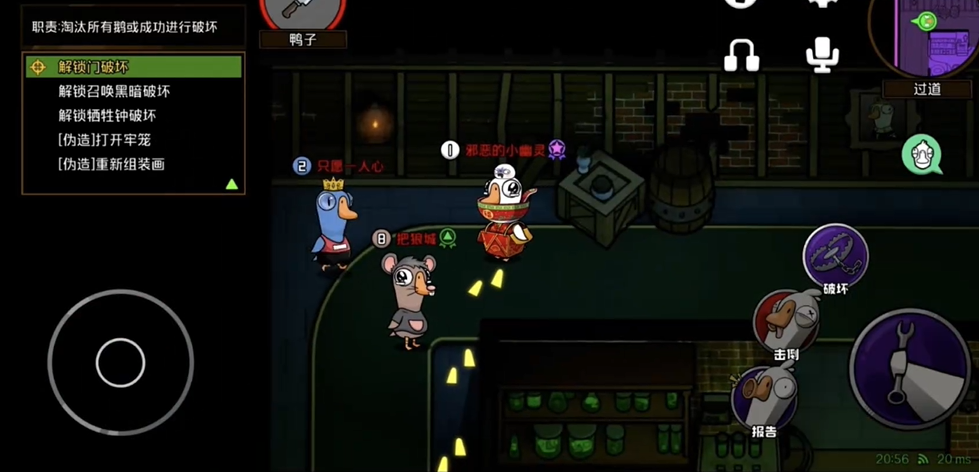The width and height of the screenshot is (979, 472).
Task: Tap the virtual joystick
Action: coord(121,363)
